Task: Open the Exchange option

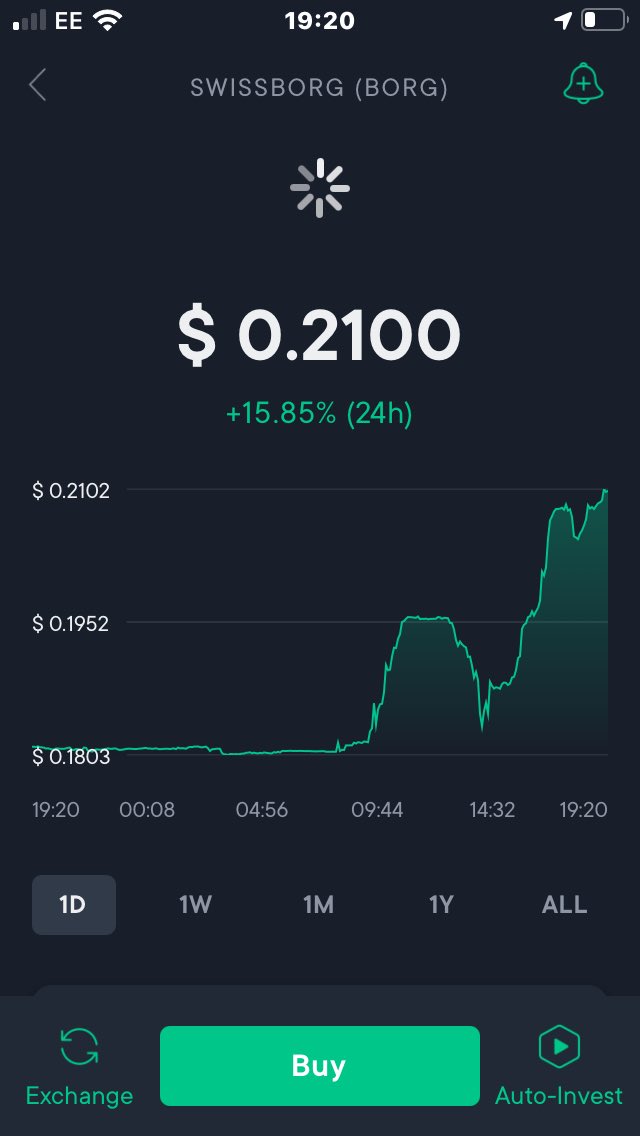Action: (x=79, y=1066)
